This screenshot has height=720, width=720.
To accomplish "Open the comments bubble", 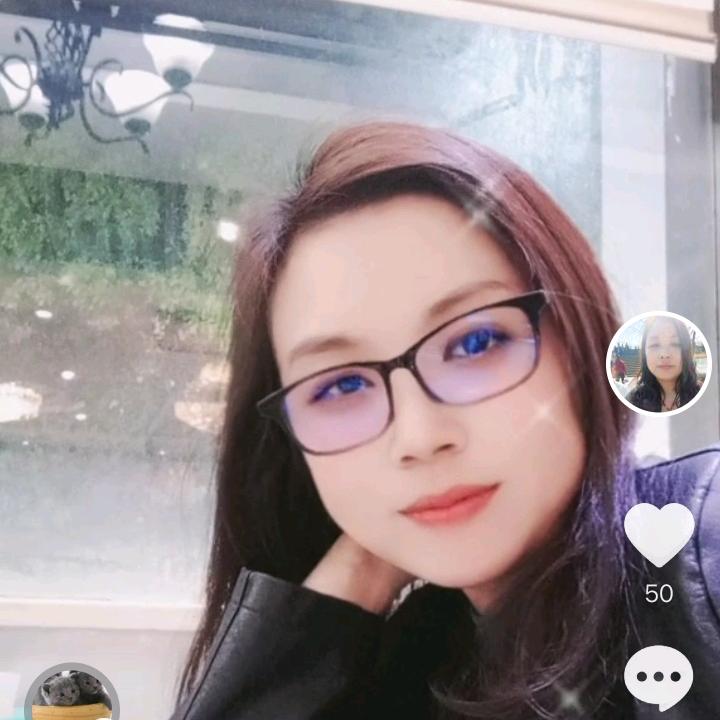I will tap(659, 678).
